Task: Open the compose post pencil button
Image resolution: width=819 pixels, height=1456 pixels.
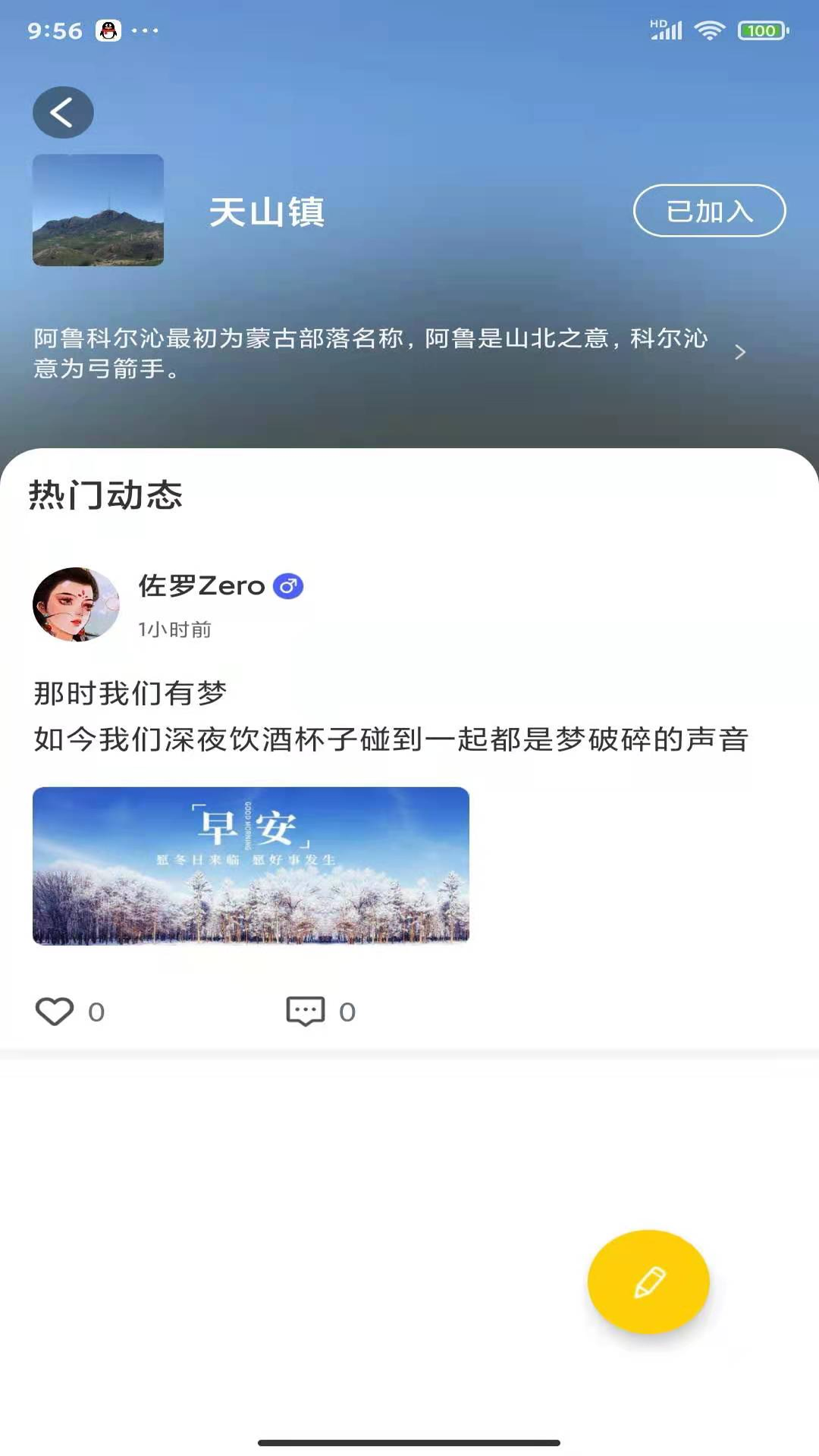Action: pyautogui.click(x=647, y=1280)
